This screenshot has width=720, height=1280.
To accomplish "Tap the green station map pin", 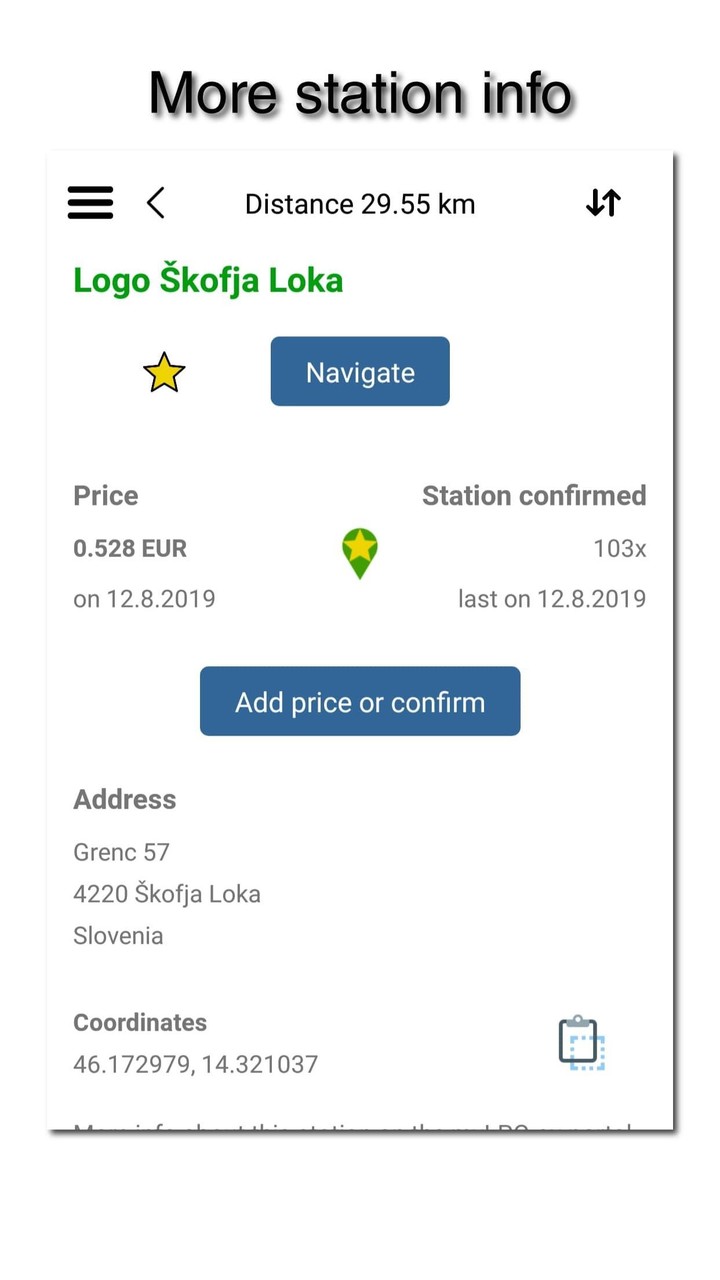I will point(359,552).
